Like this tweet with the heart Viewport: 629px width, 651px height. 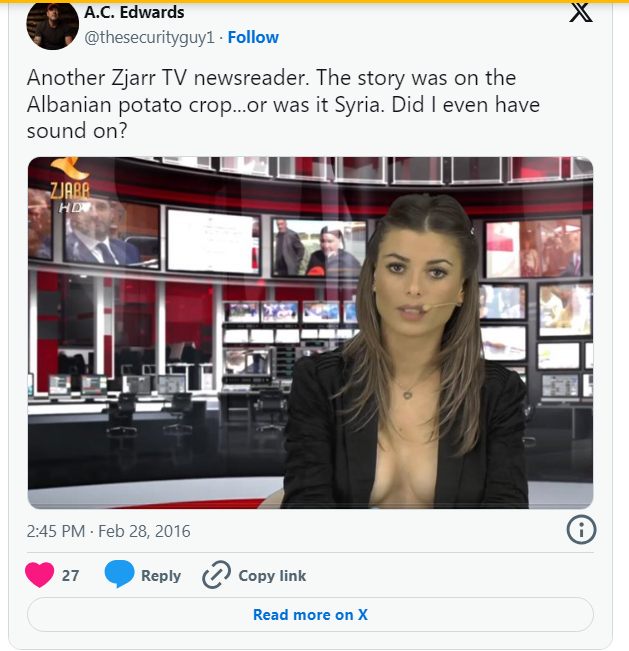pyautogui.click(x=40, y=575)
